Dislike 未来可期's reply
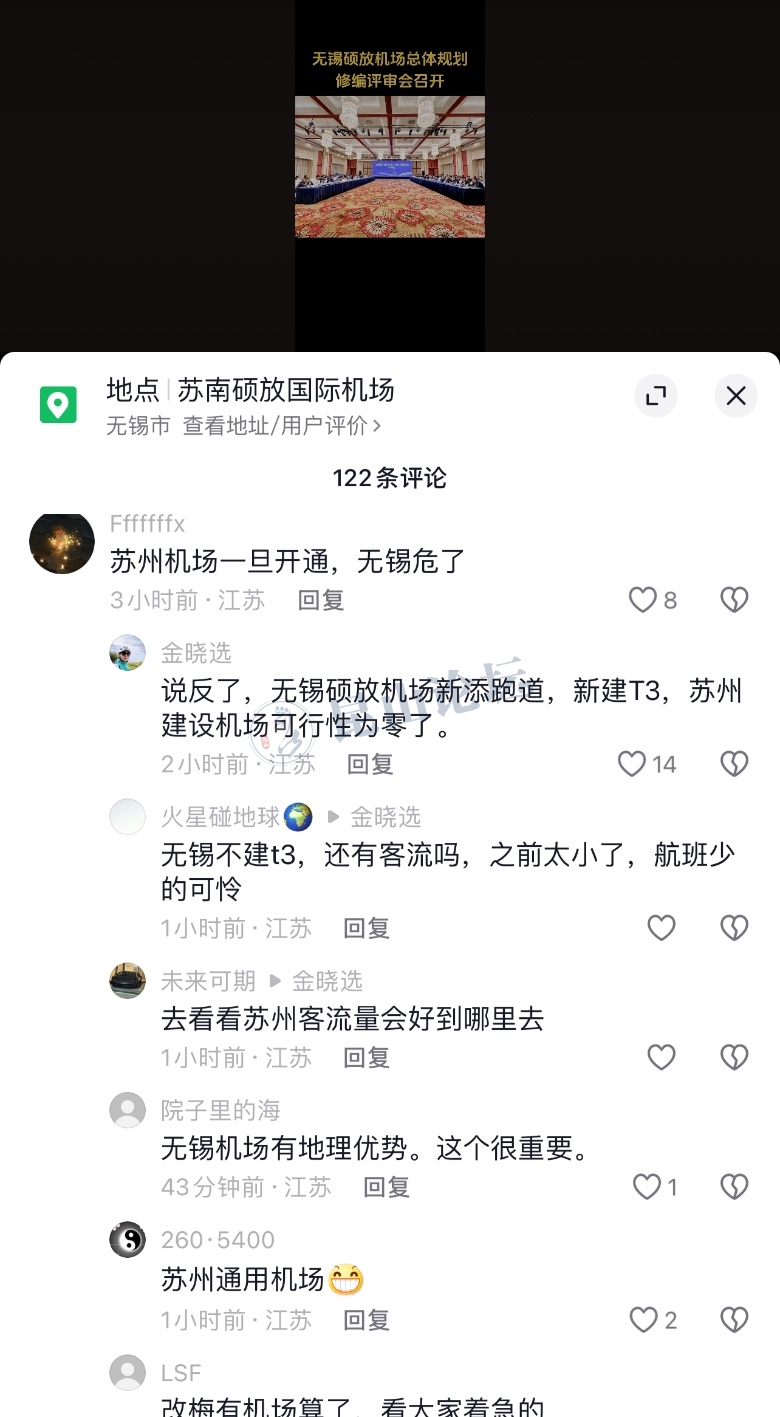The width and height of the screenshot is (780, 1417). (735, 1057)
